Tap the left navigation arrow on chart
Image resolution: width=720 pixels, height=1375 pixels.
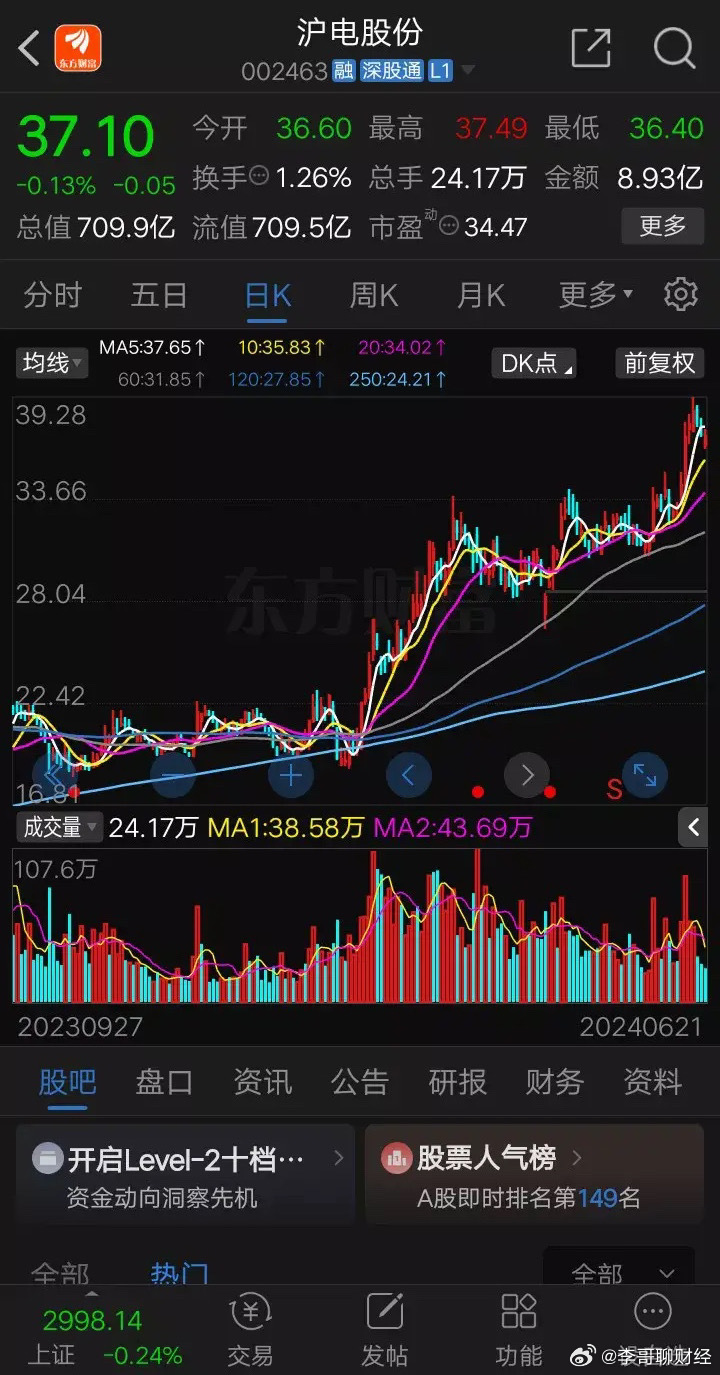[x=409, y=775]
